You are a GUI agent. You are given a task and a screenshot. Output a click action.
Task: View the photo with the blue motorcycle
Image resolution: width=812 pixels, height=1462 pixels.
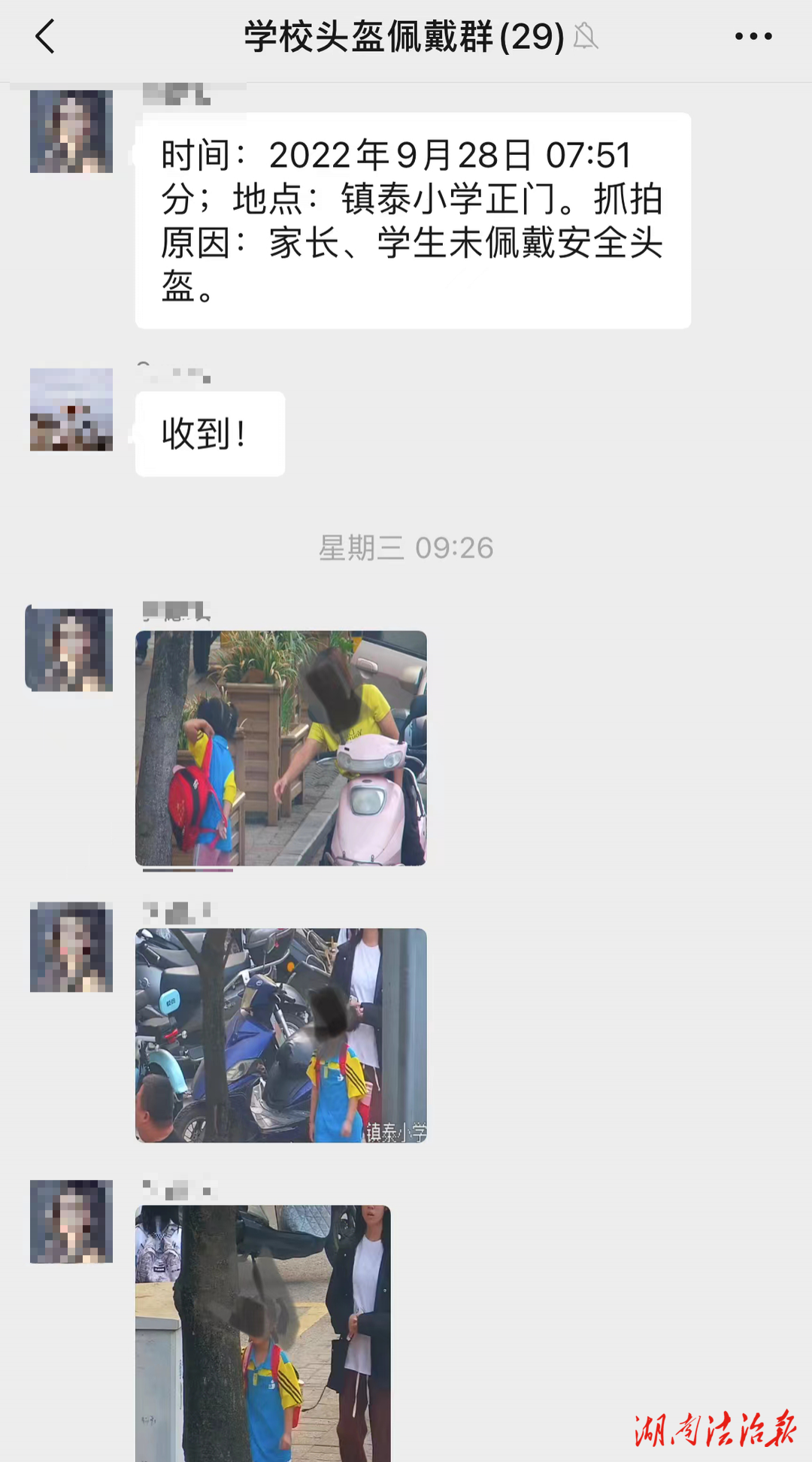pyautogui.click(x=280, y=1035)
